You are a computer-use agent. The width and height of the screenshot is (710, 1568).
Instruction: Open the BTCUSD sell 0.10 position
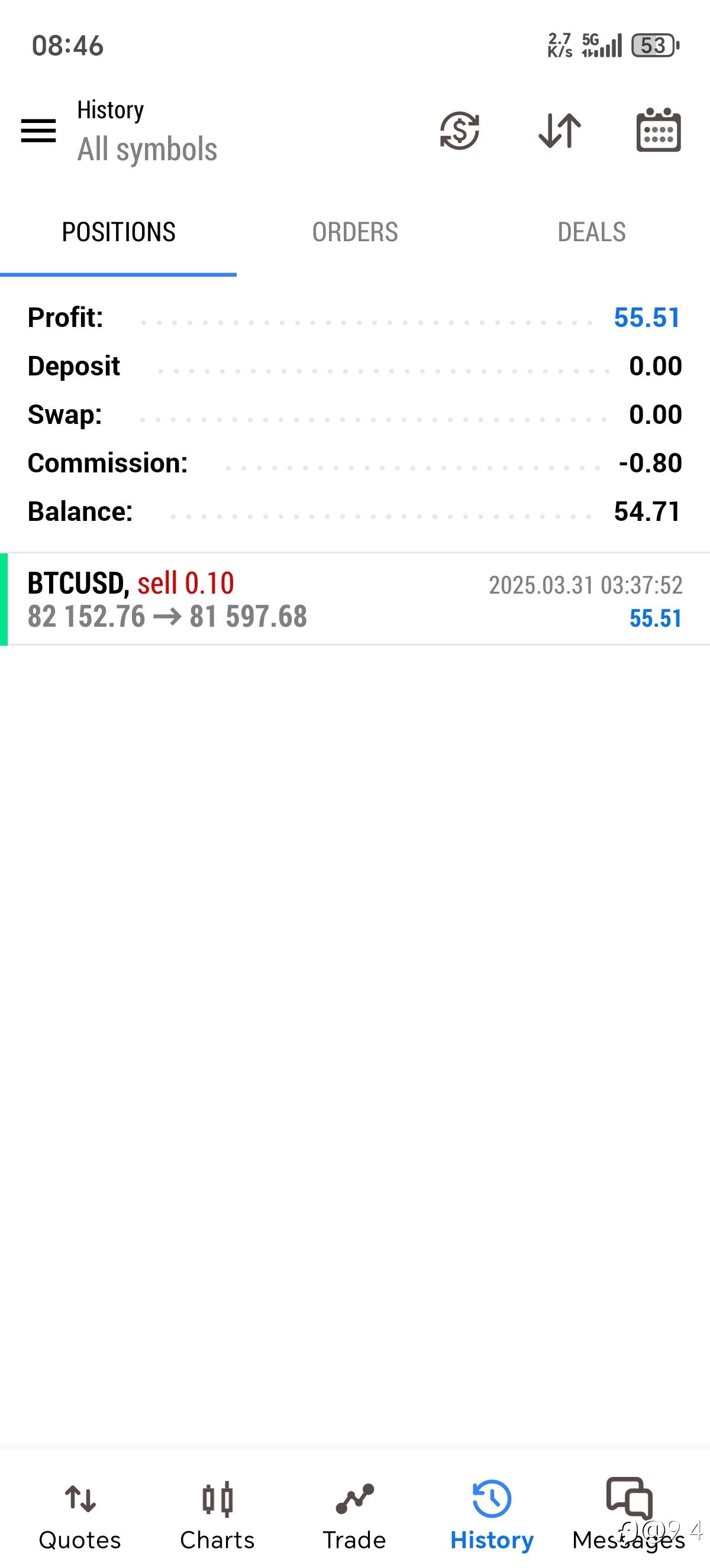355,600
